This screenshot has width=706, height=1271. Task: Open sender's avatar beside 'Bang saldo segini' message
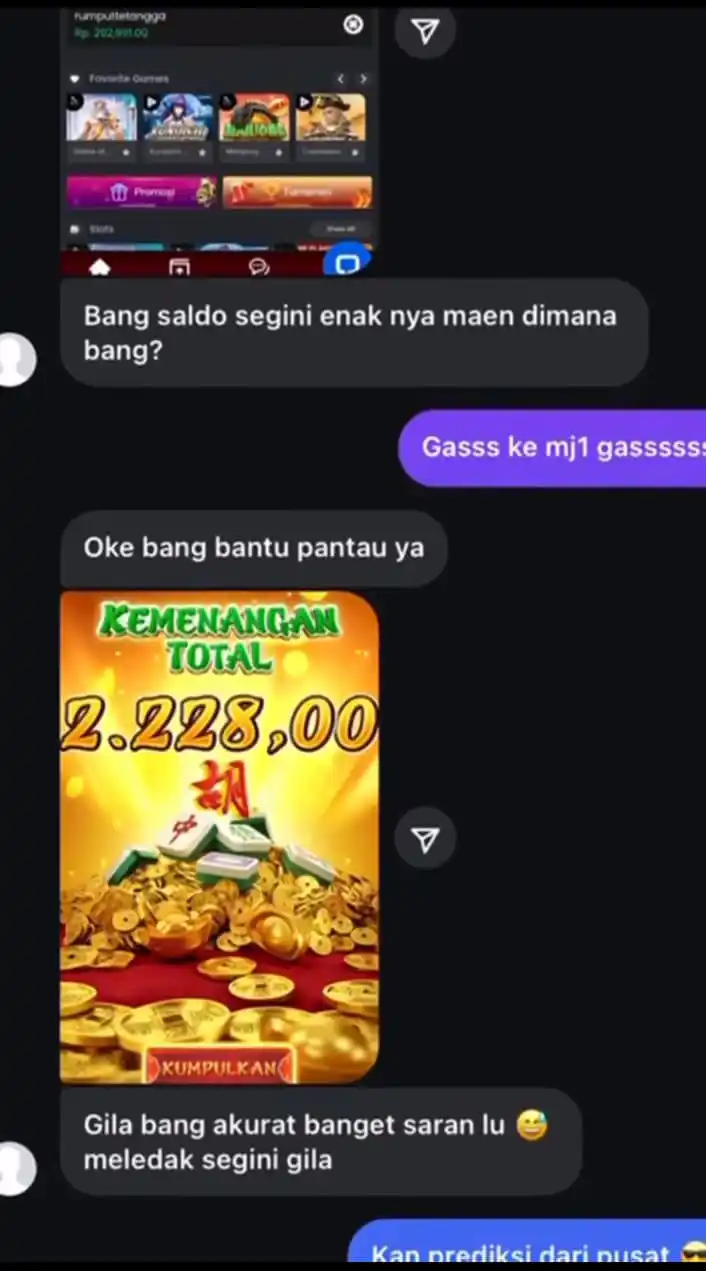click(14, 360)
